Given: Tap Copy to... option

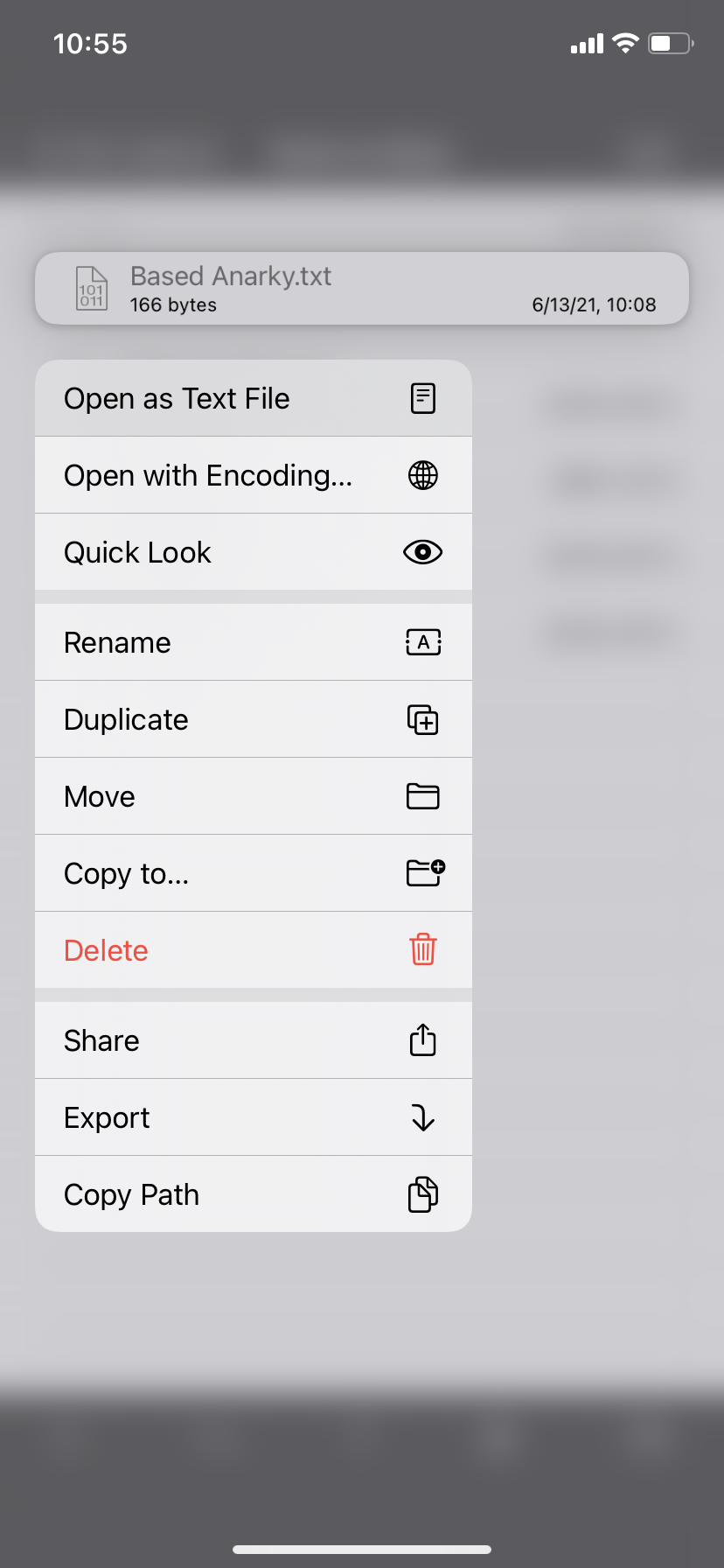Looking at the screenshot, I should point(254,873).
